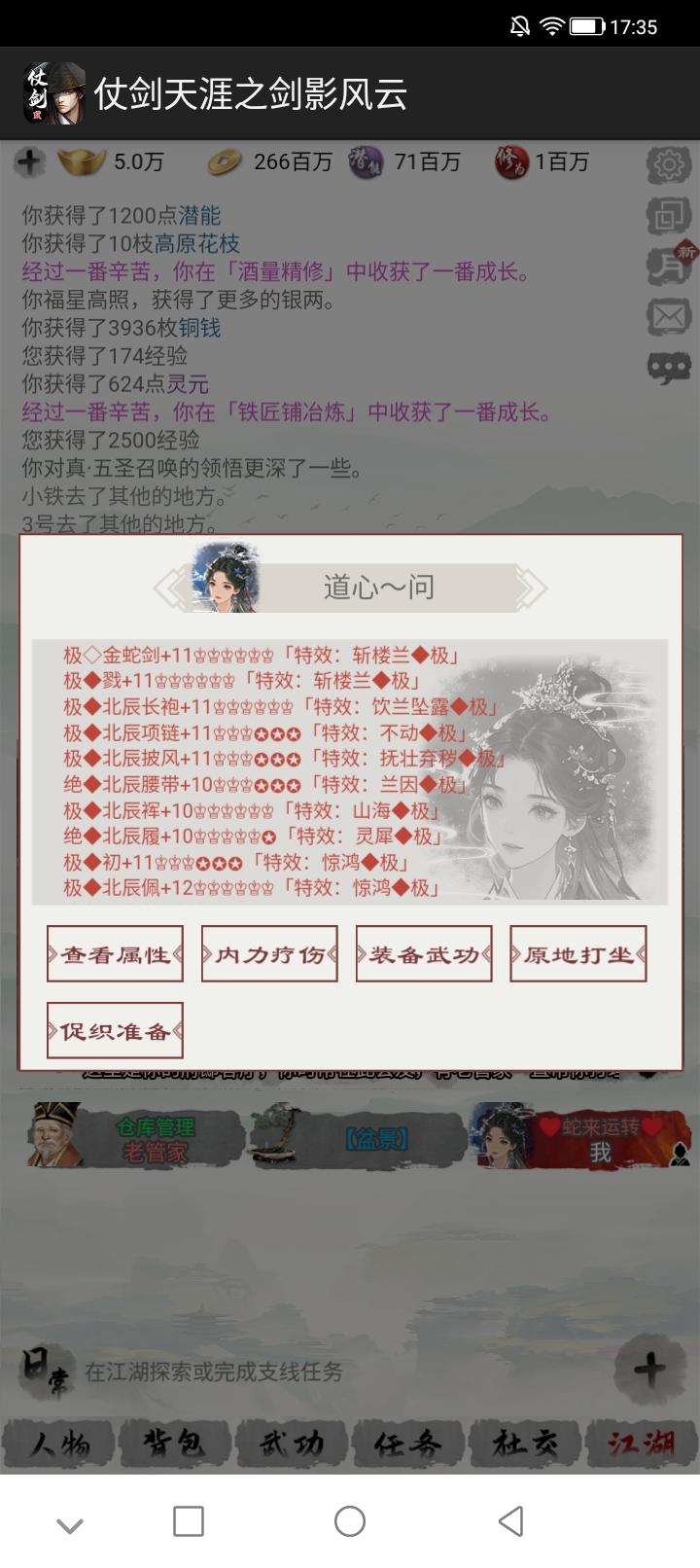Click the left chevron beside 道心～问 title

click(167, 588)
